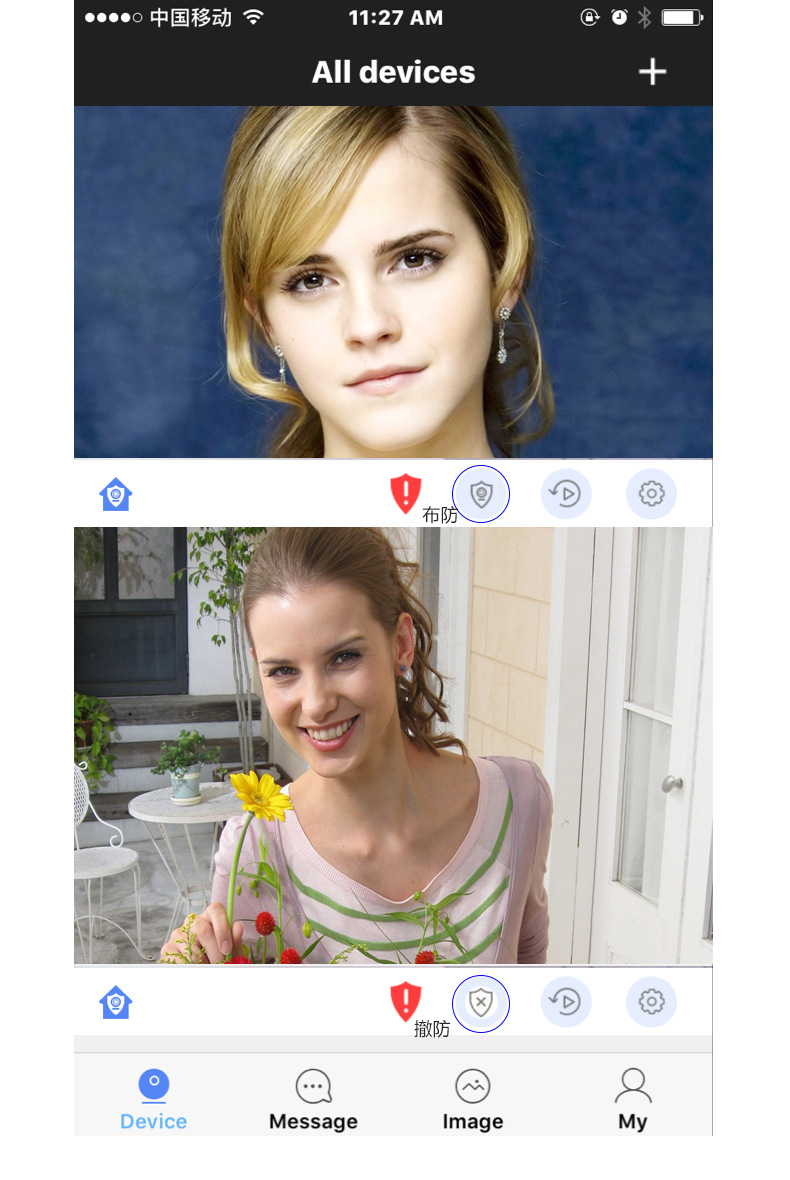The width and height of the screenshot is (790, 1180).
Task: Open playback for the blue backdrop camera
Action: click(x=566, y=494)
